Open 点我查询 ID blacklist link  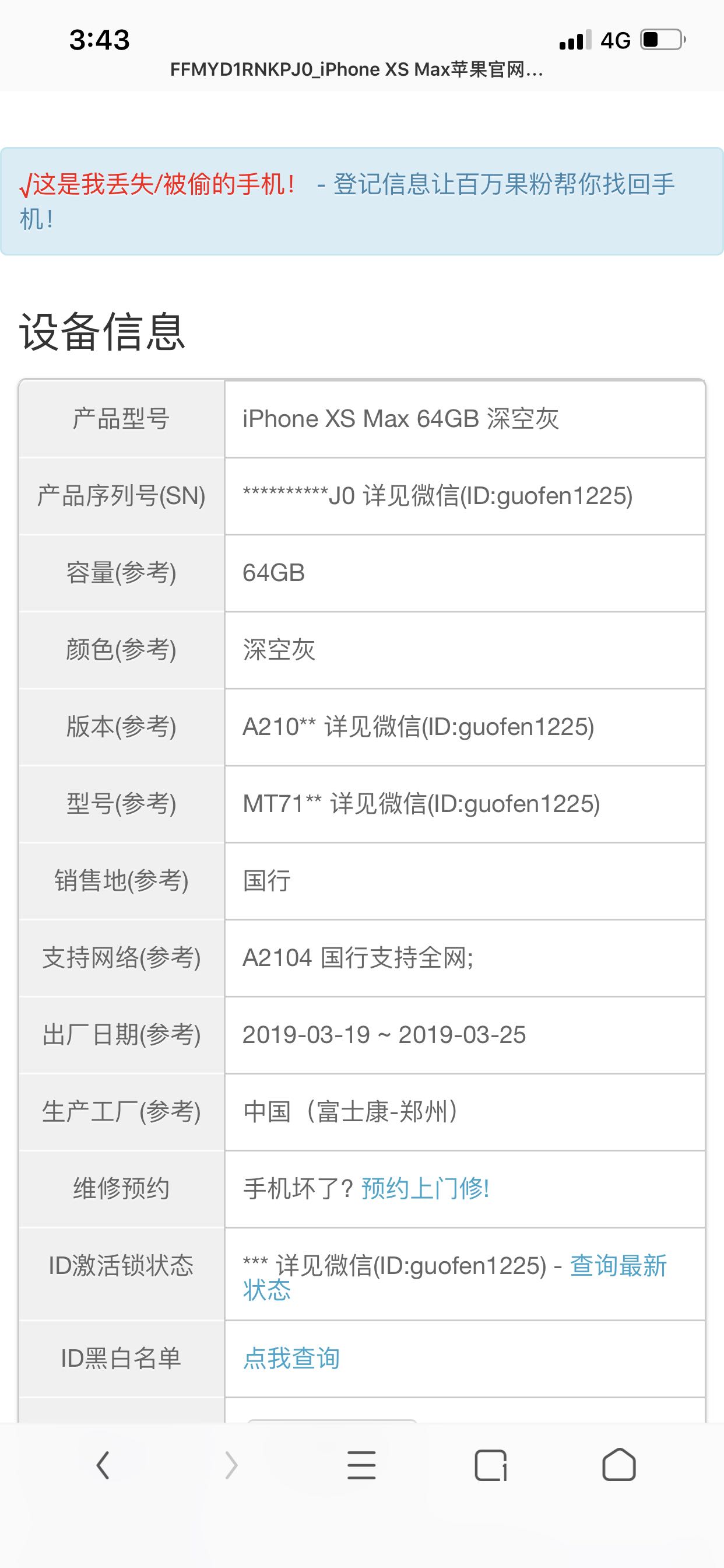[291, 1358]
